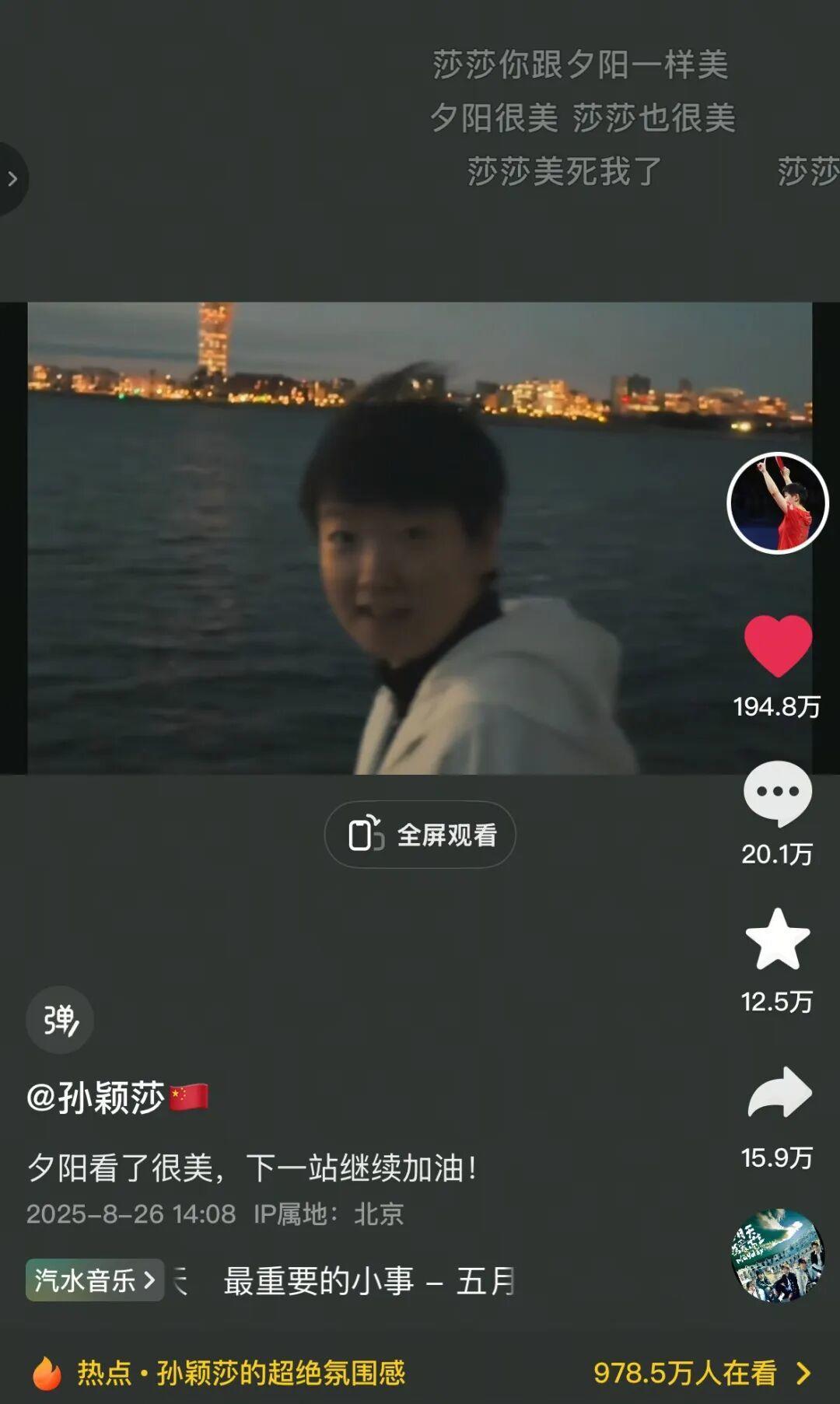Open hot topic 孙颖莎的超绝氛围感
The image size is (840, 1404).
pyautogui.click(x=241, y=1373)
